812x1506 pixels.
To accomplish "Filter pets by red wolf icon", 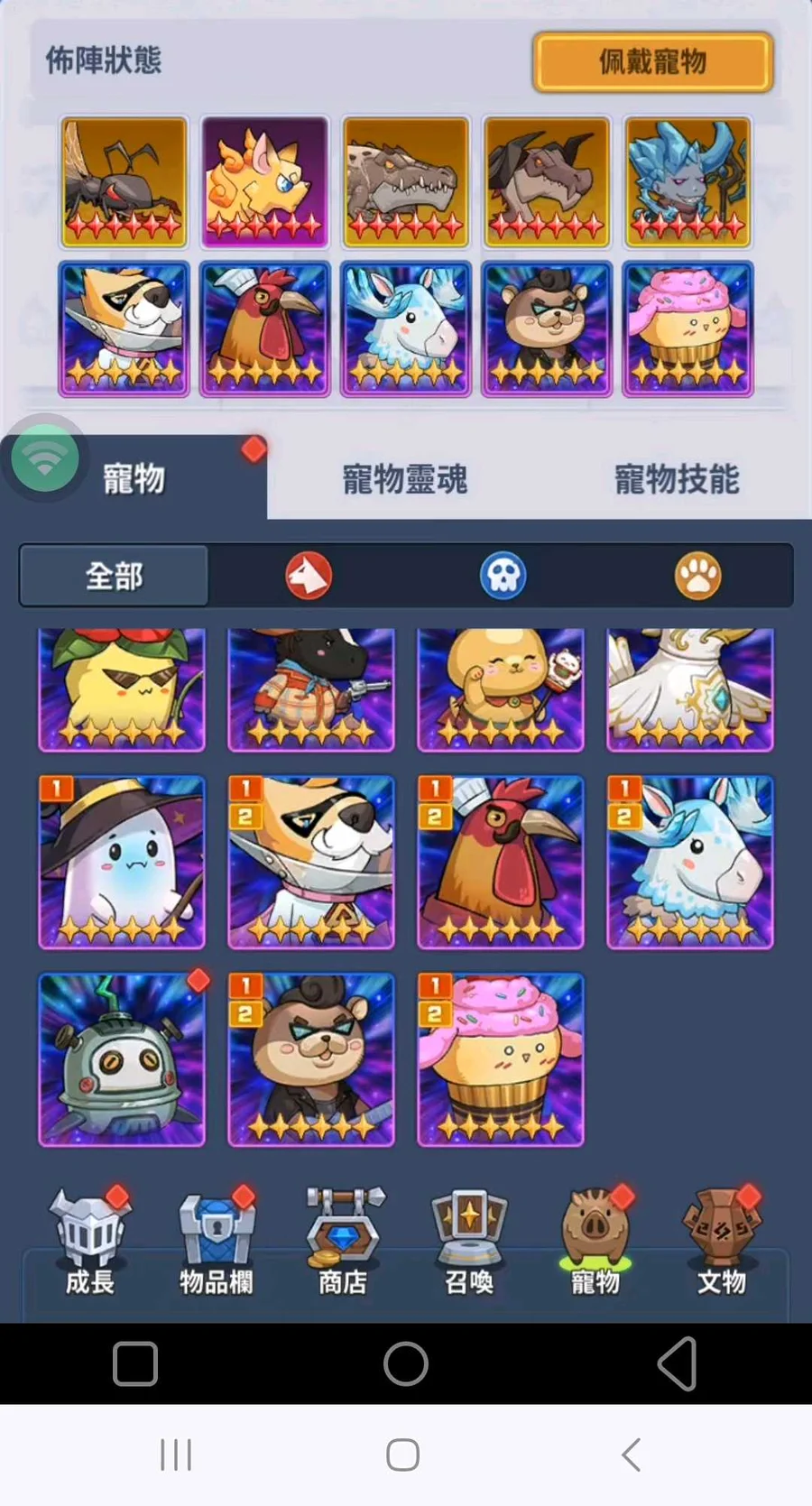I will [309, 576].
